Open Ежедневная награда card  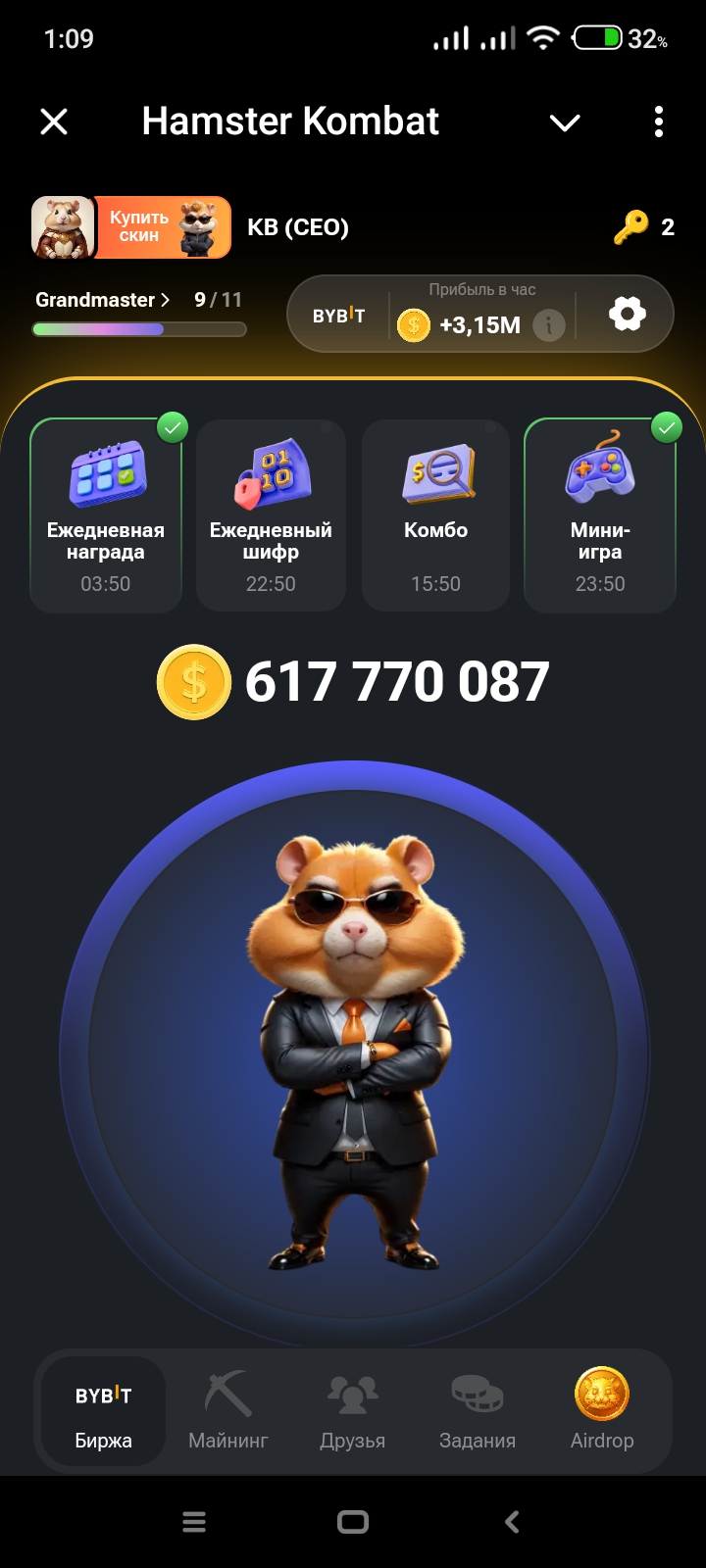click(106, 515)
